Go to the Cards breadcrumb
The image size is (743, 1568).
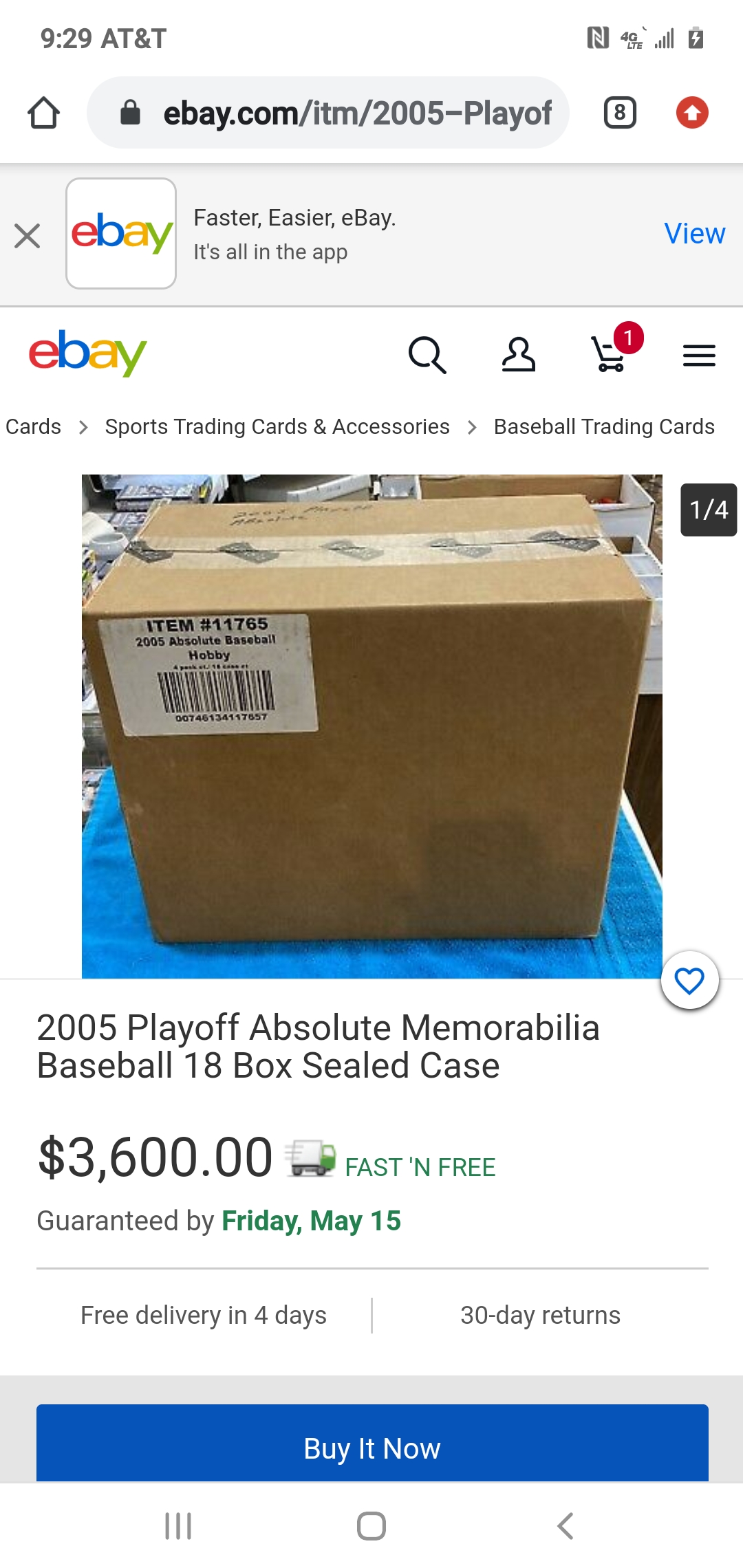[x=33, y=427]
